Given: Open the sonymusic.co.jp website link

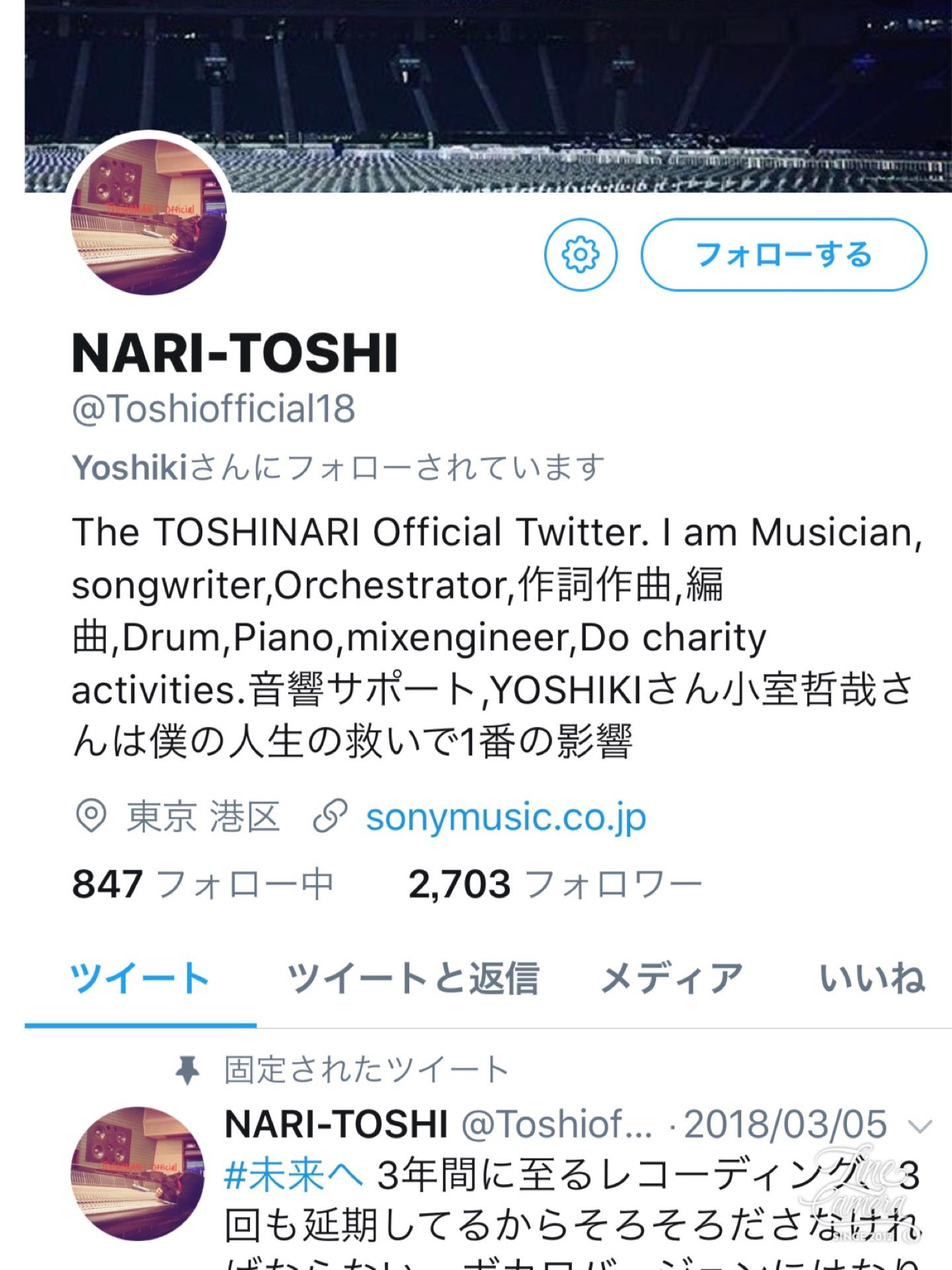Looking at the screenshot, I should pyautogui.click(x=506, y=818).
